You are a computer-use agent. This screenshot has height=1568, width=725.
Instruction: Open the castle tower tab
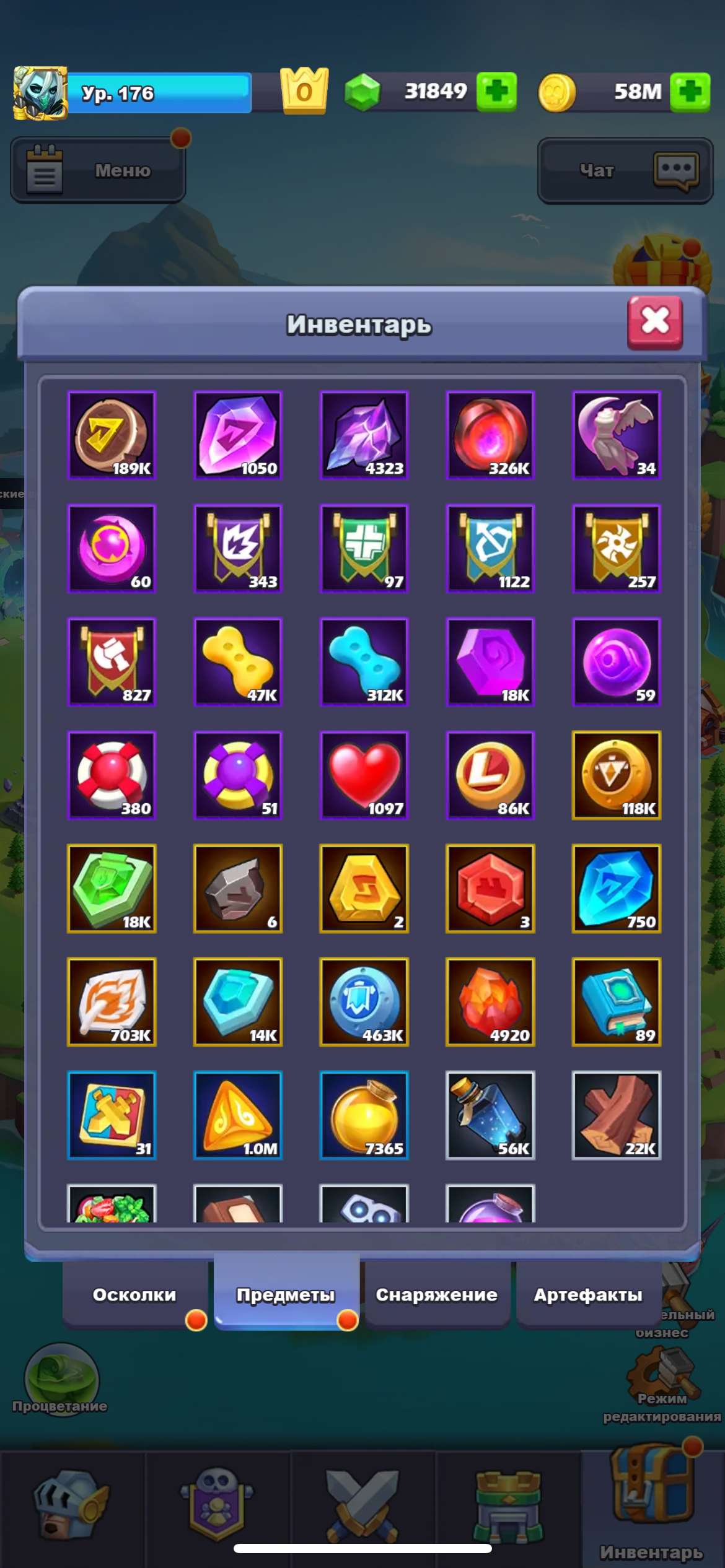click(x=508, y=1506)
